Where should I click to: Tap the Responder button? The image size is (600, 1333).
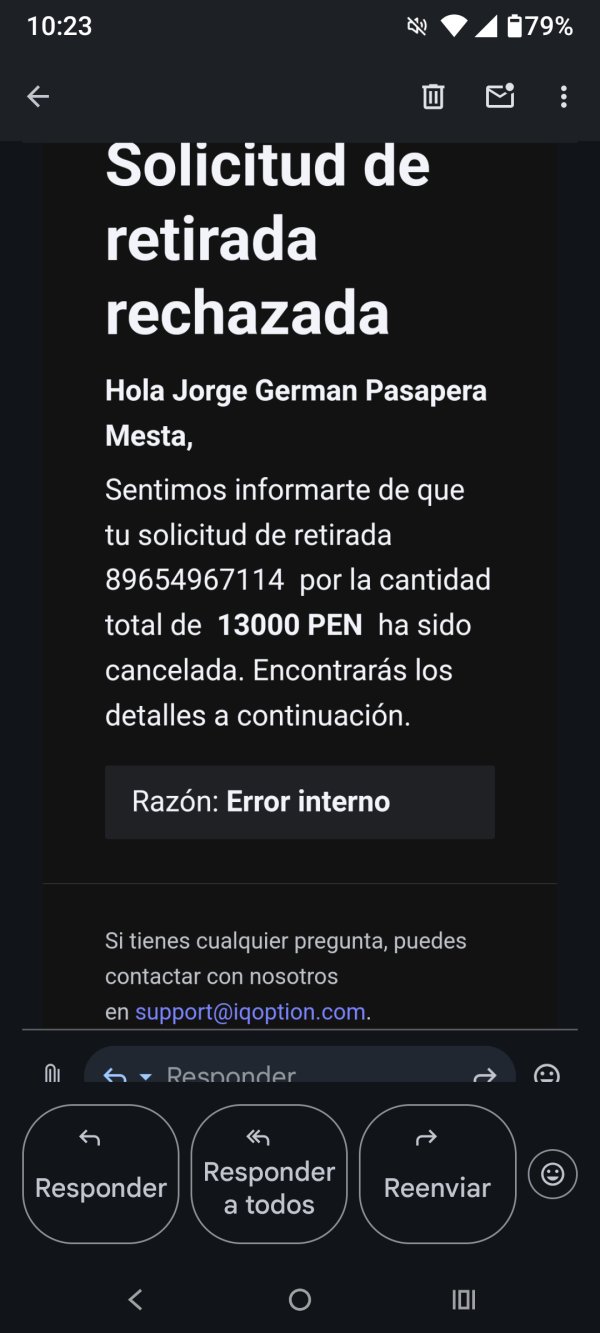(x=101, y=1174)
